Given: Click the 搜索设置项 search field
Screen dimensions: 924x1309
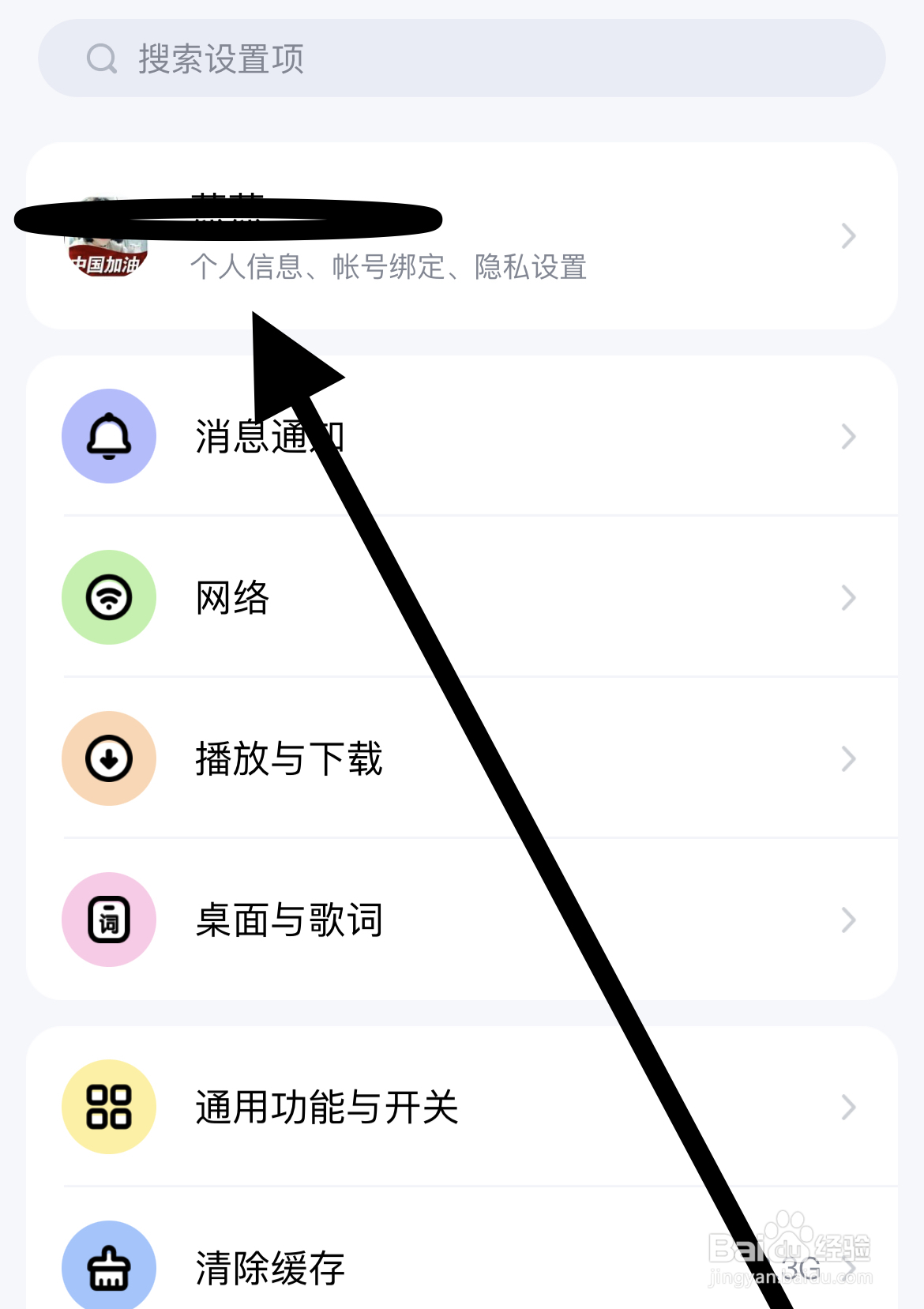Looking at the screenshot, I should 462,58.
